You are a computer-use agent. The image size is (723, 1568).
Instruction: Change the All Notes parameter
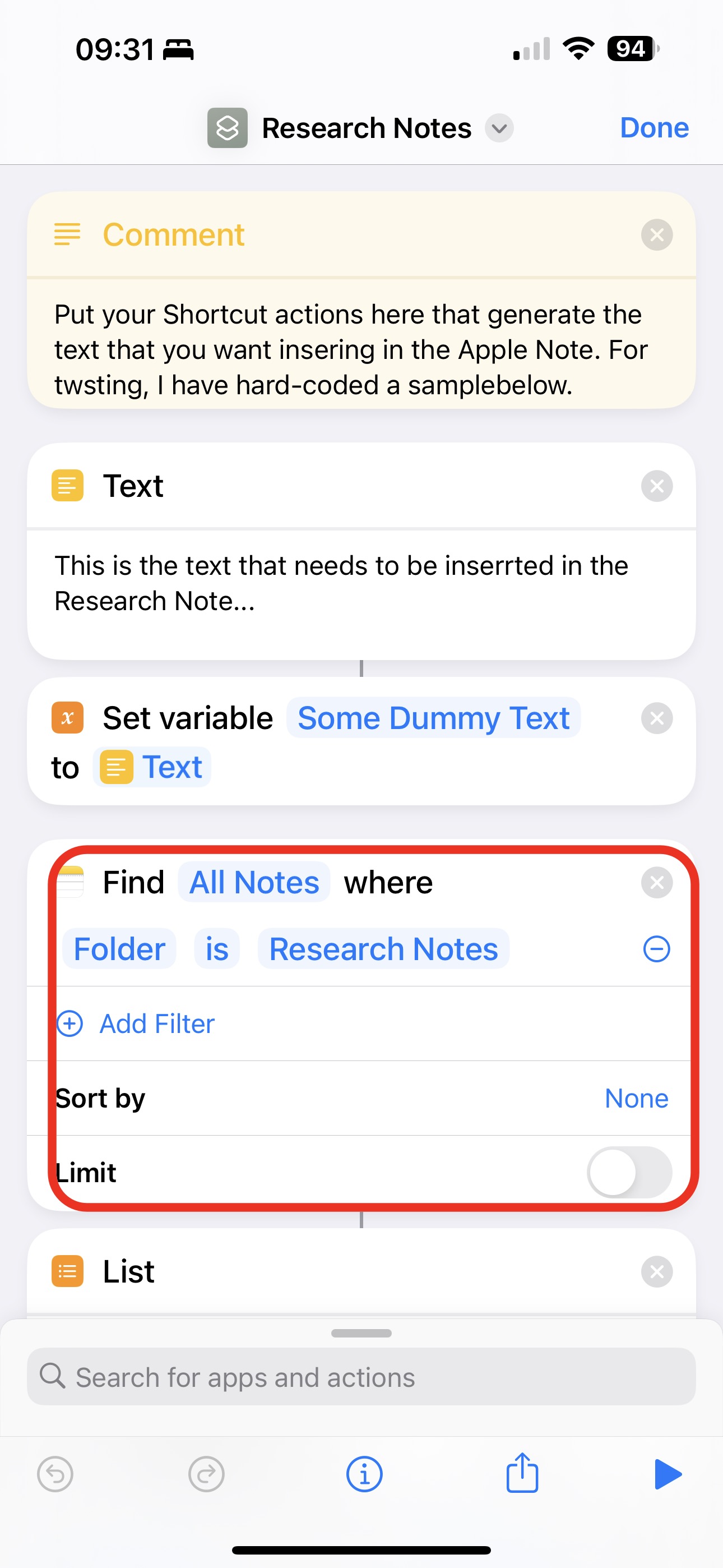click(254, 883)
